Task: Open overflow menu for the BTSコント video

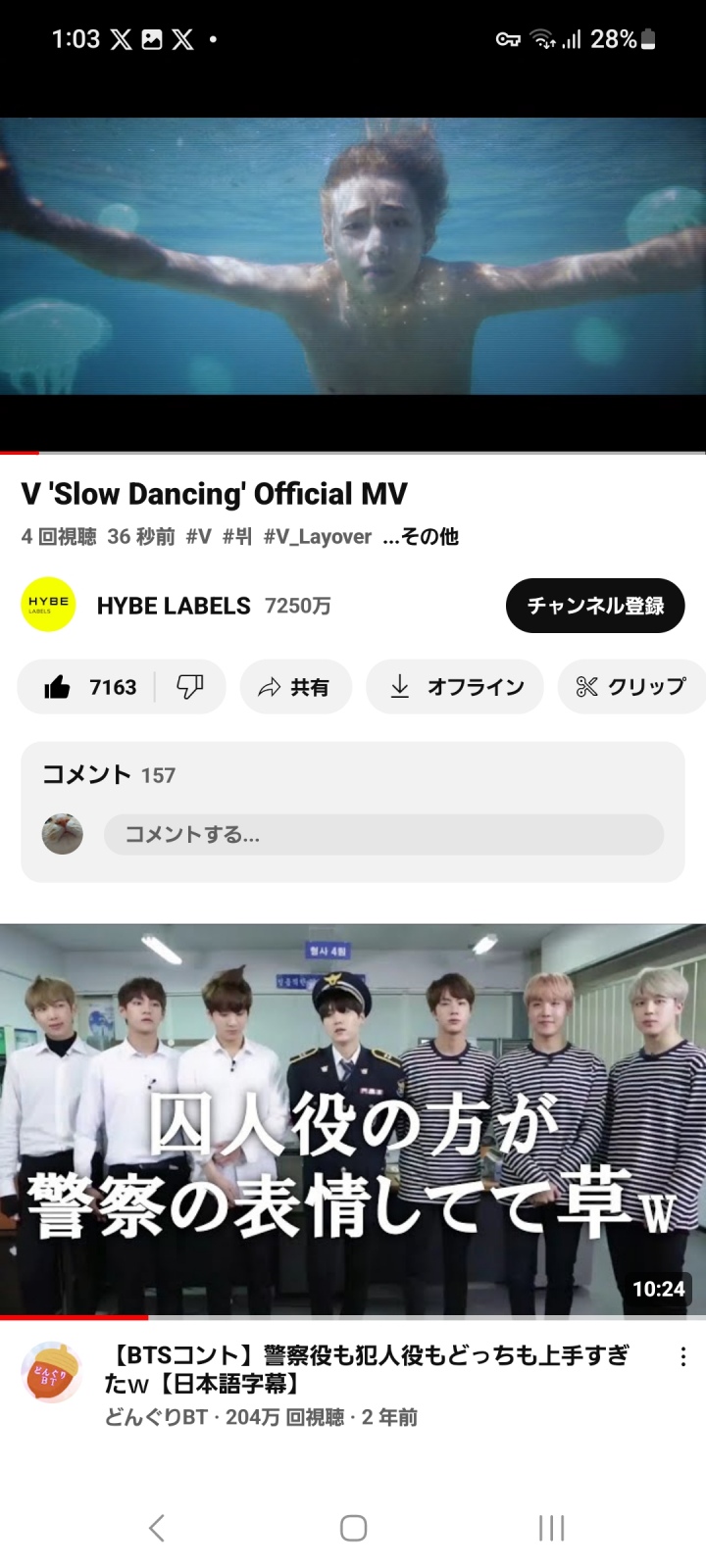Action: (683, 1357)
